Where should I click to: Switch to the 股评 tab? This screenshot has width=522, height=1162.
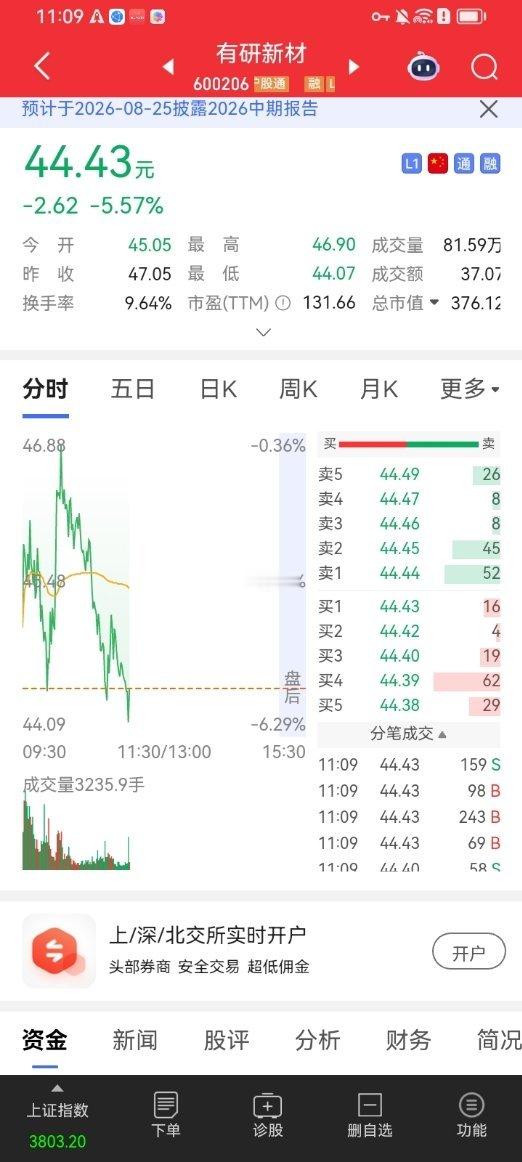coord(226,1040)
